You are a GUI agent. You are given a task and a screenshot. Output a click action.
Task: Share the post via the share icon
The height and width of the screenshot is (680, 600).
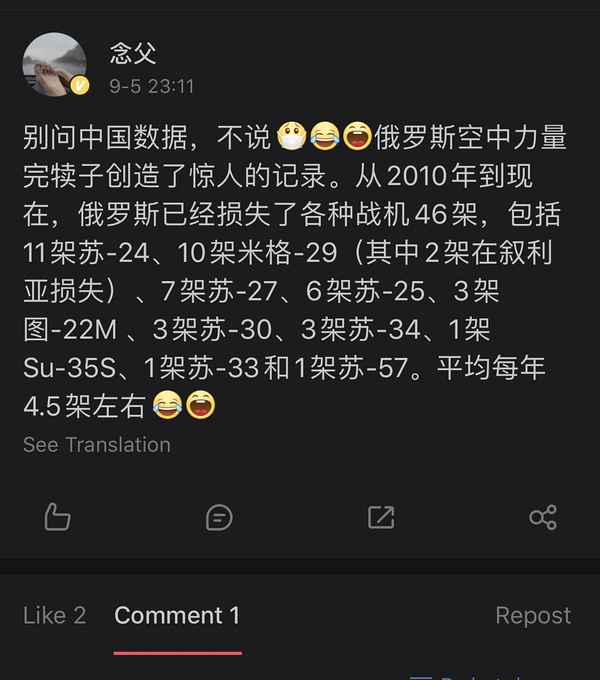point(542,517)
